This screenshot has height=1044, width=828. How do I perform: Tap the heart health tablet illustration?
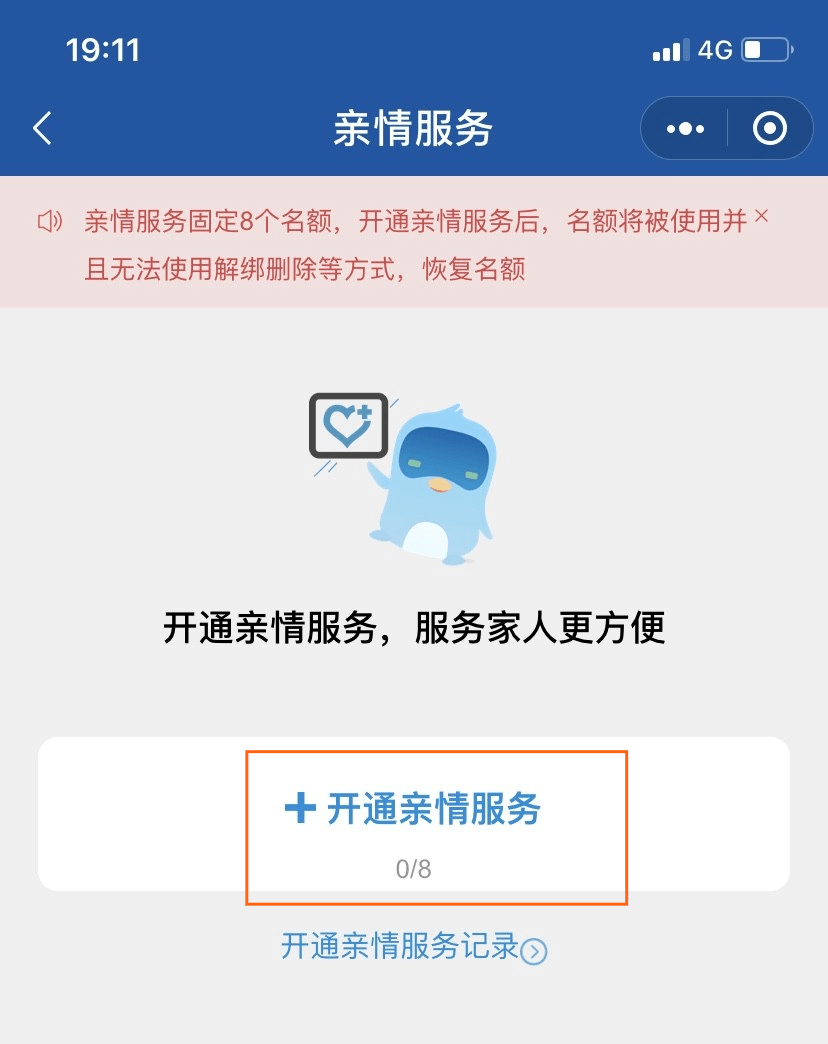pyautogui.click(x=349, y=425)
